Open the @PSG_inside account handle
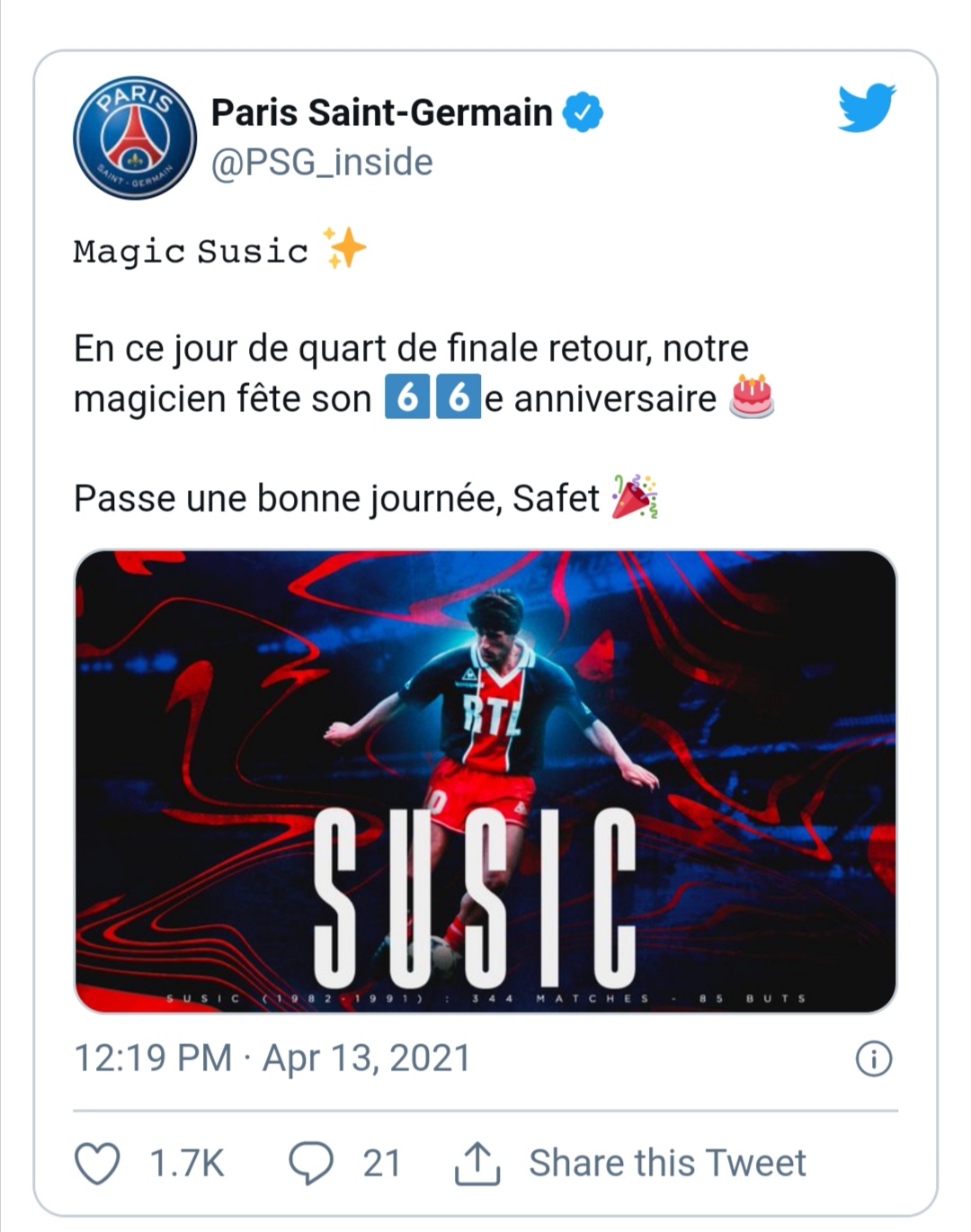Screen dimensions: 971x1232 tap(321, 163)
